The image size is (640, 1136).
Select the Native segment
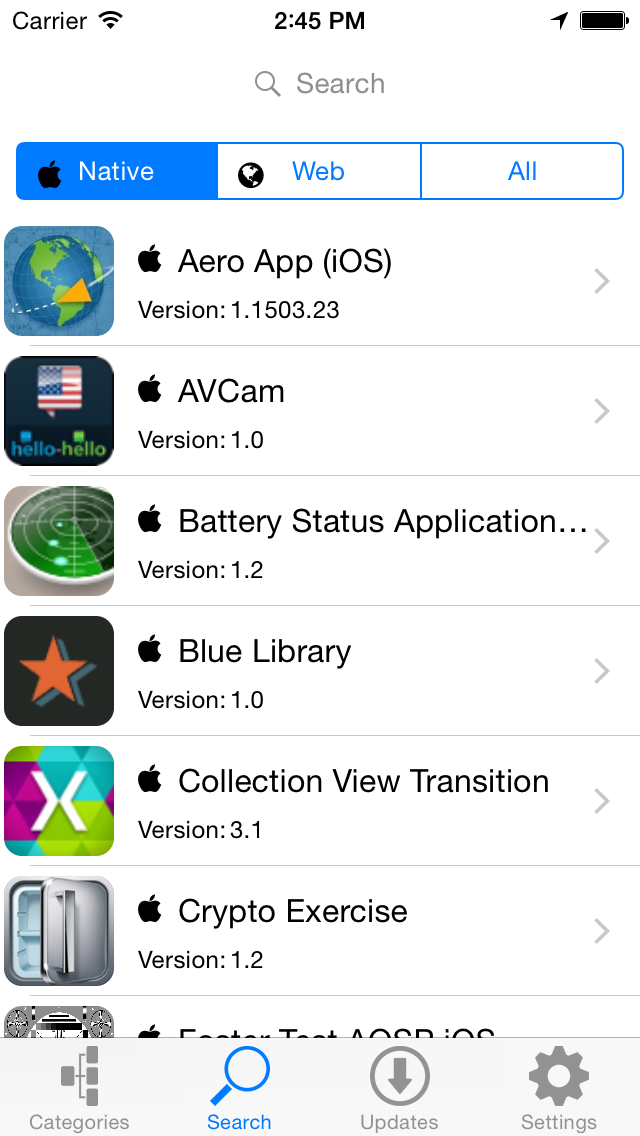tap(117, 171)
